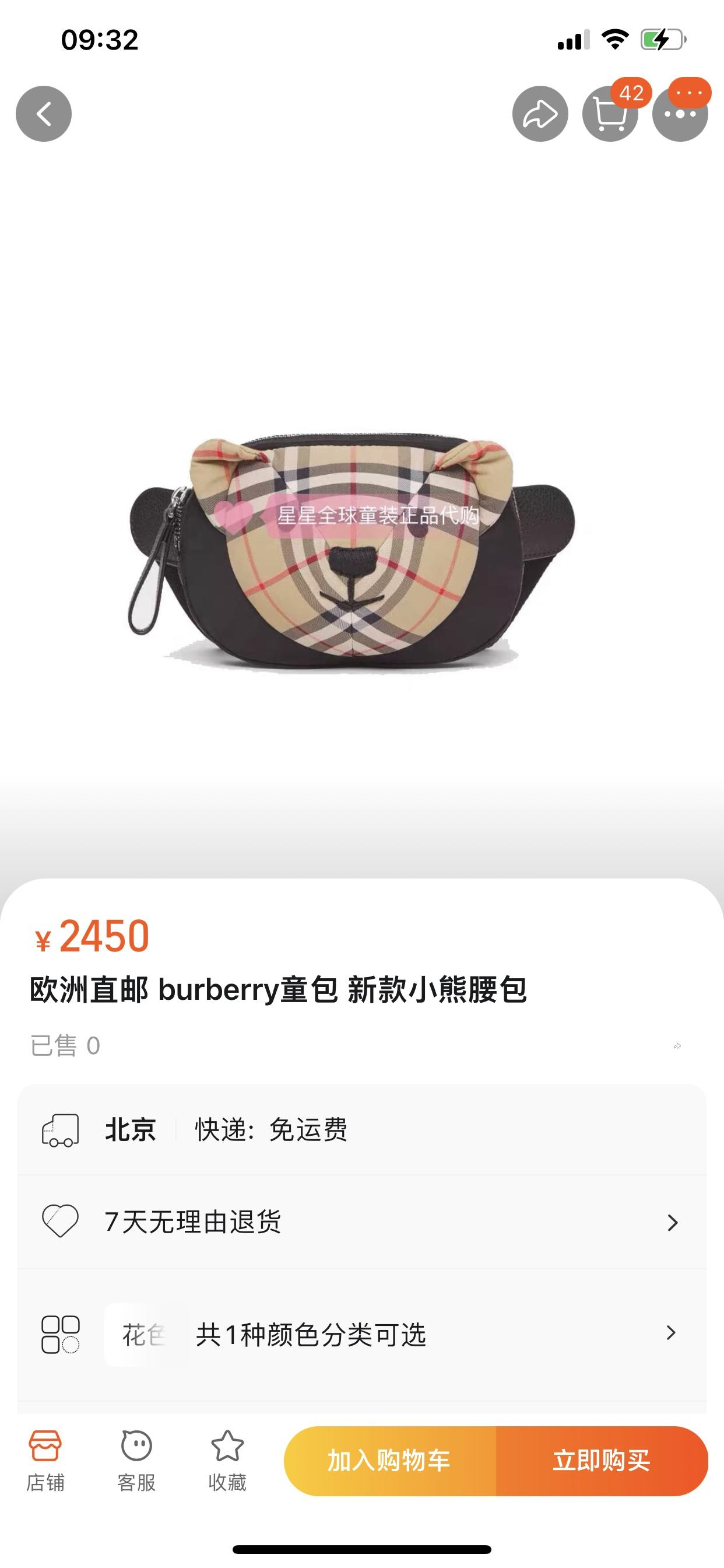Buy now with 立即购买

(601, 1461)
